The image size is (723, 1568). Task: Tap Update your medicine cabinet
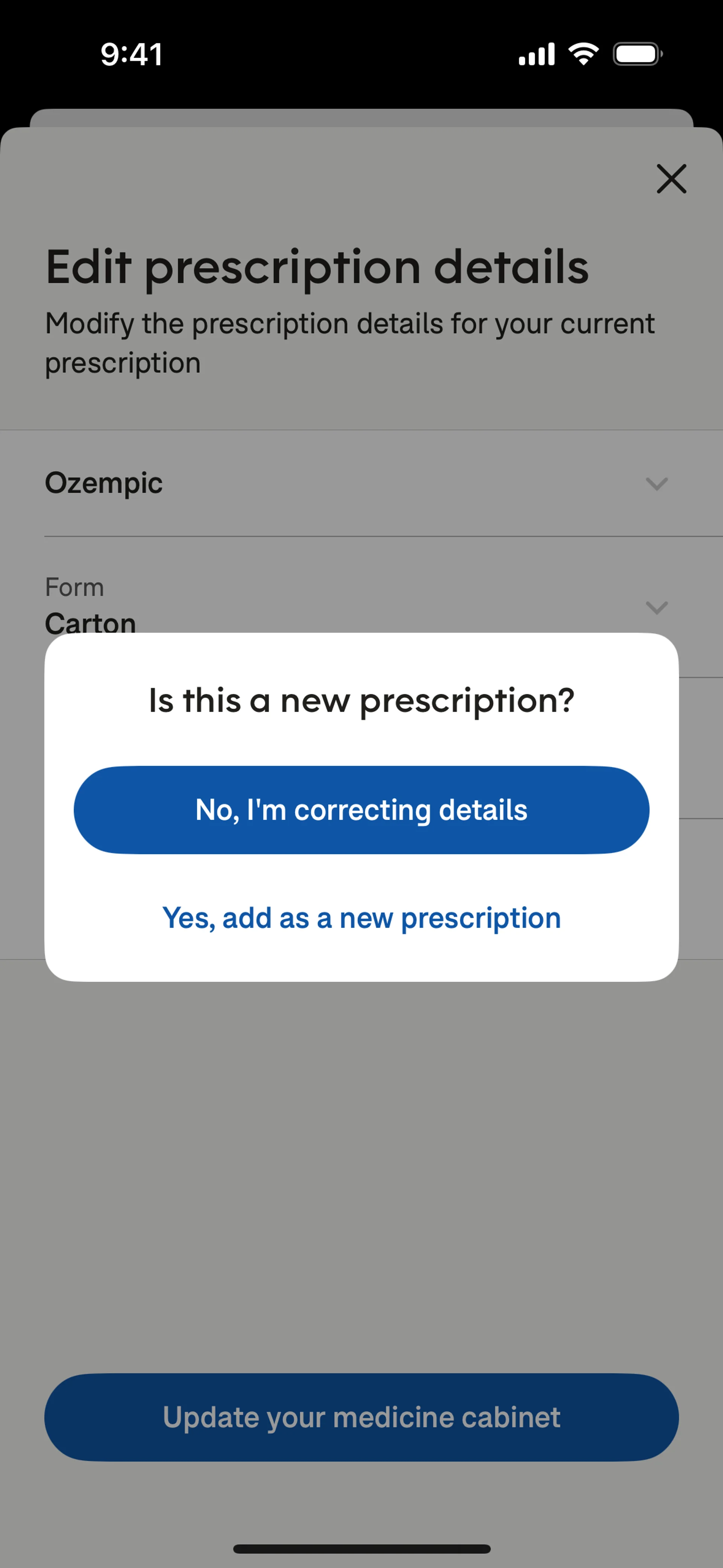[361, 1417]
